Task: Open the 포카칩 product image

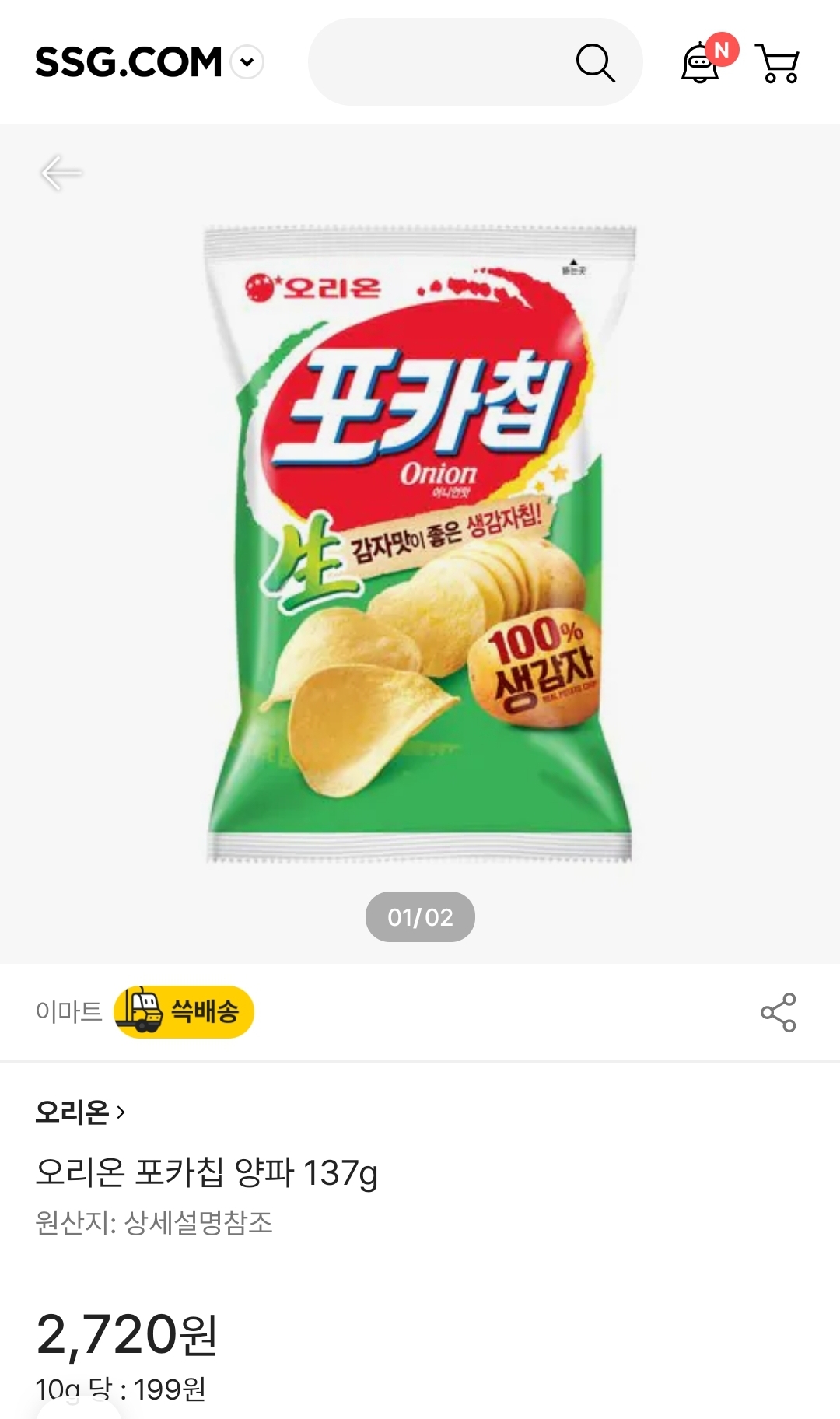Action: [x=420, y=545]
